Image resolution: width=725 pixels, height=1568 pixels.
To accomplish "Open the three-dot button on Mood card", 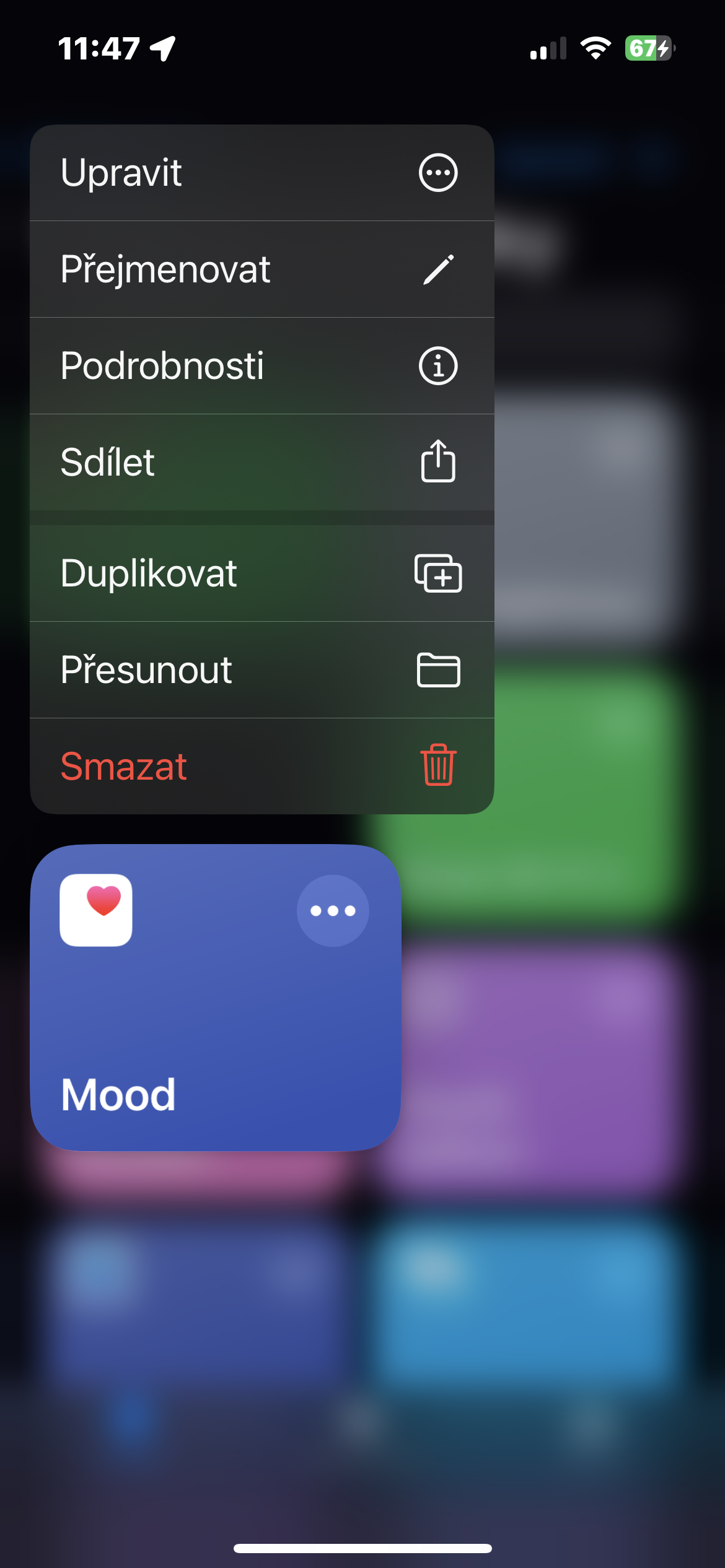I will 333,911.
